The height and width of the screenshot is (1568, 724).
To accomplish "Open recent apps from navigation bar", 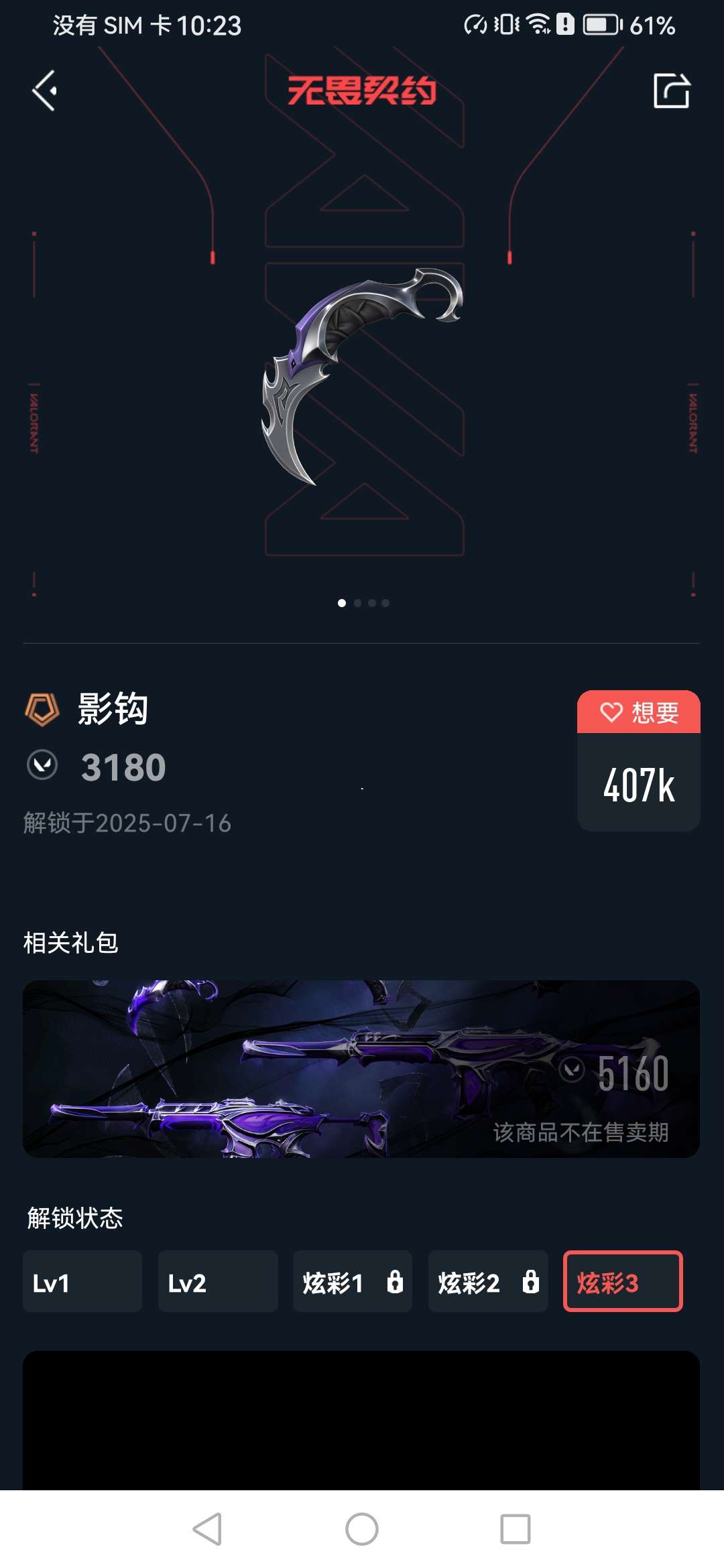I will coord(515,1529).
